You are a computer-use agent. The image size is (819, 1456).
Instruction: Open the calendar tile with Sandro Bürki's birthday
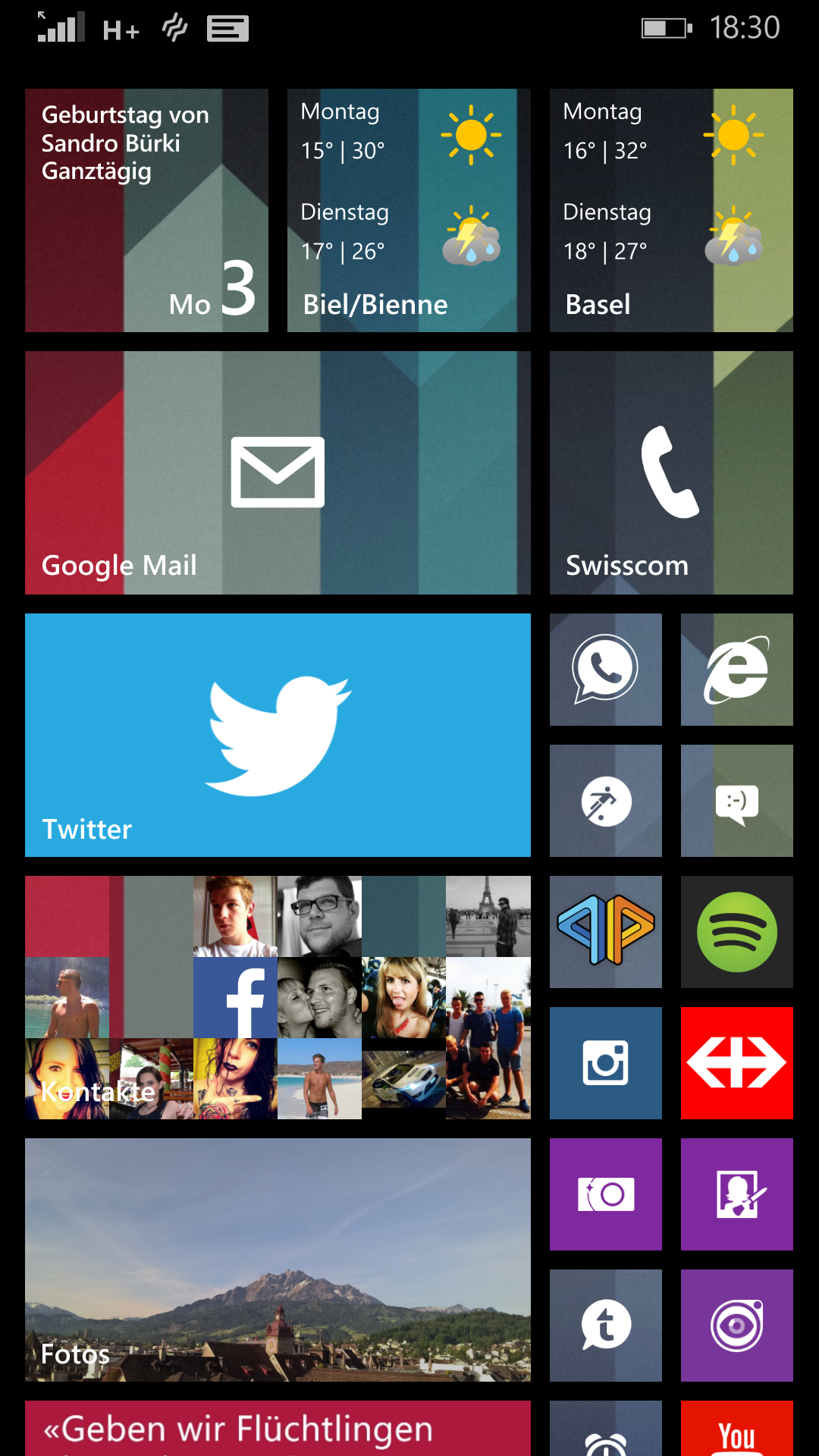pos(146,210)
